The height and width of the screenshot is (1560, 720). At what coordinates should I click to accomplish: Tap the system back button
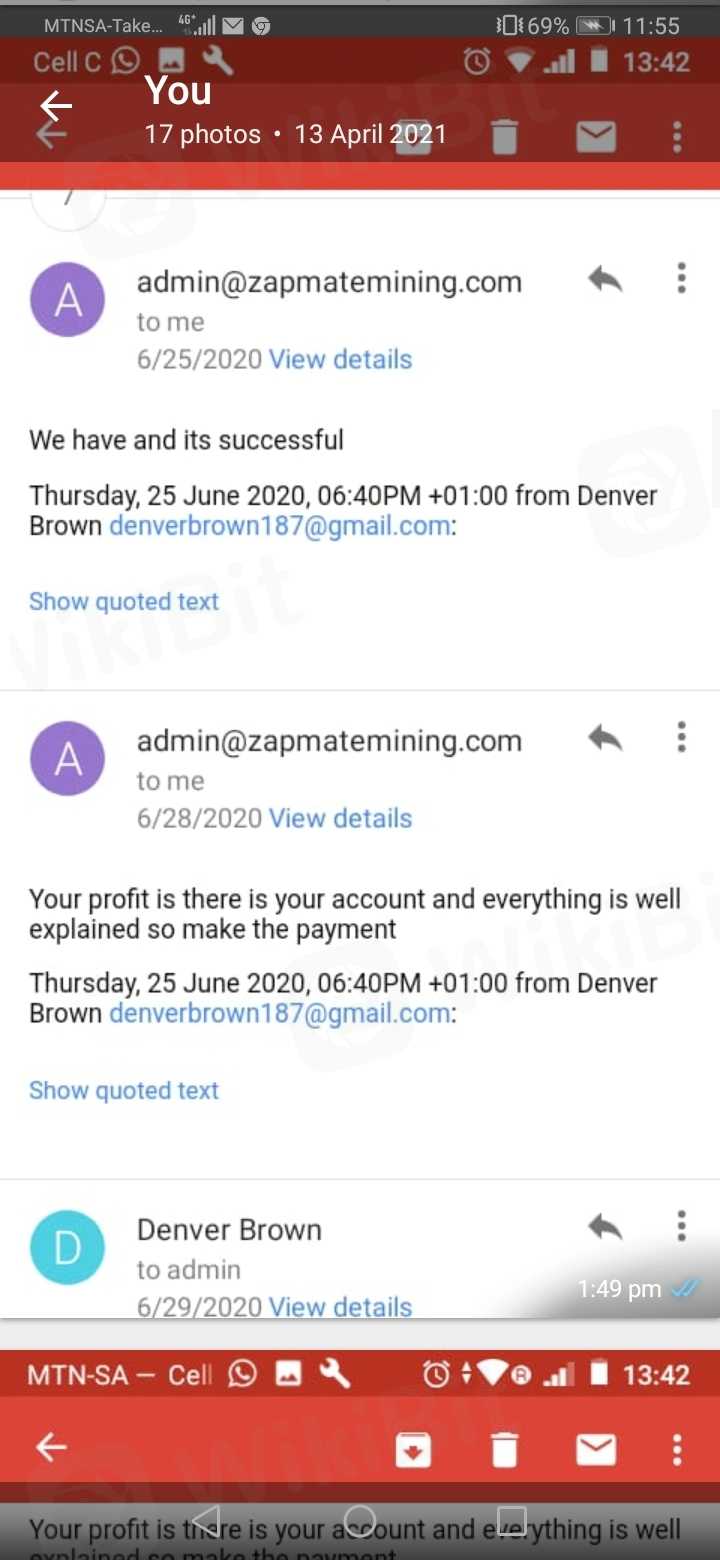[x=206, y=1521]
